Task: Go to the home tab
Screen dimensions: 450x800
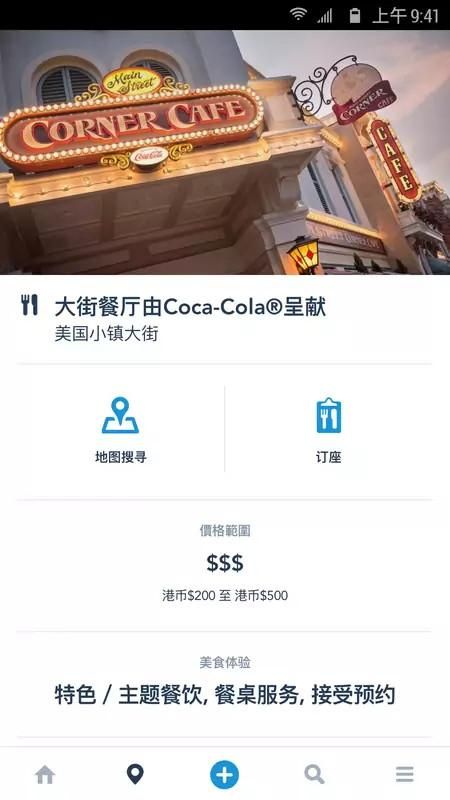Action: point(45,774)
